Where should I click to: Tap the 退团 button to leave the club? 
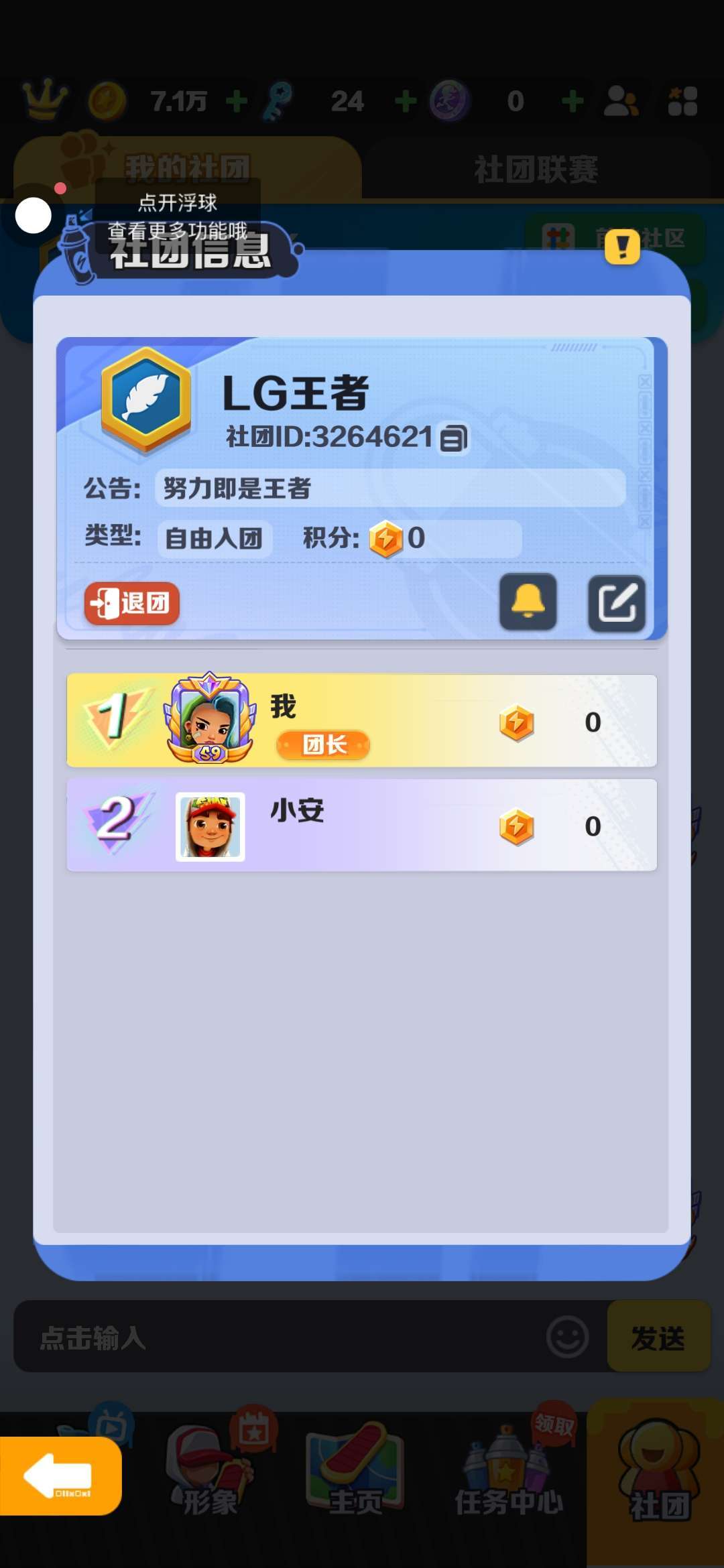(x=132, y=603)
